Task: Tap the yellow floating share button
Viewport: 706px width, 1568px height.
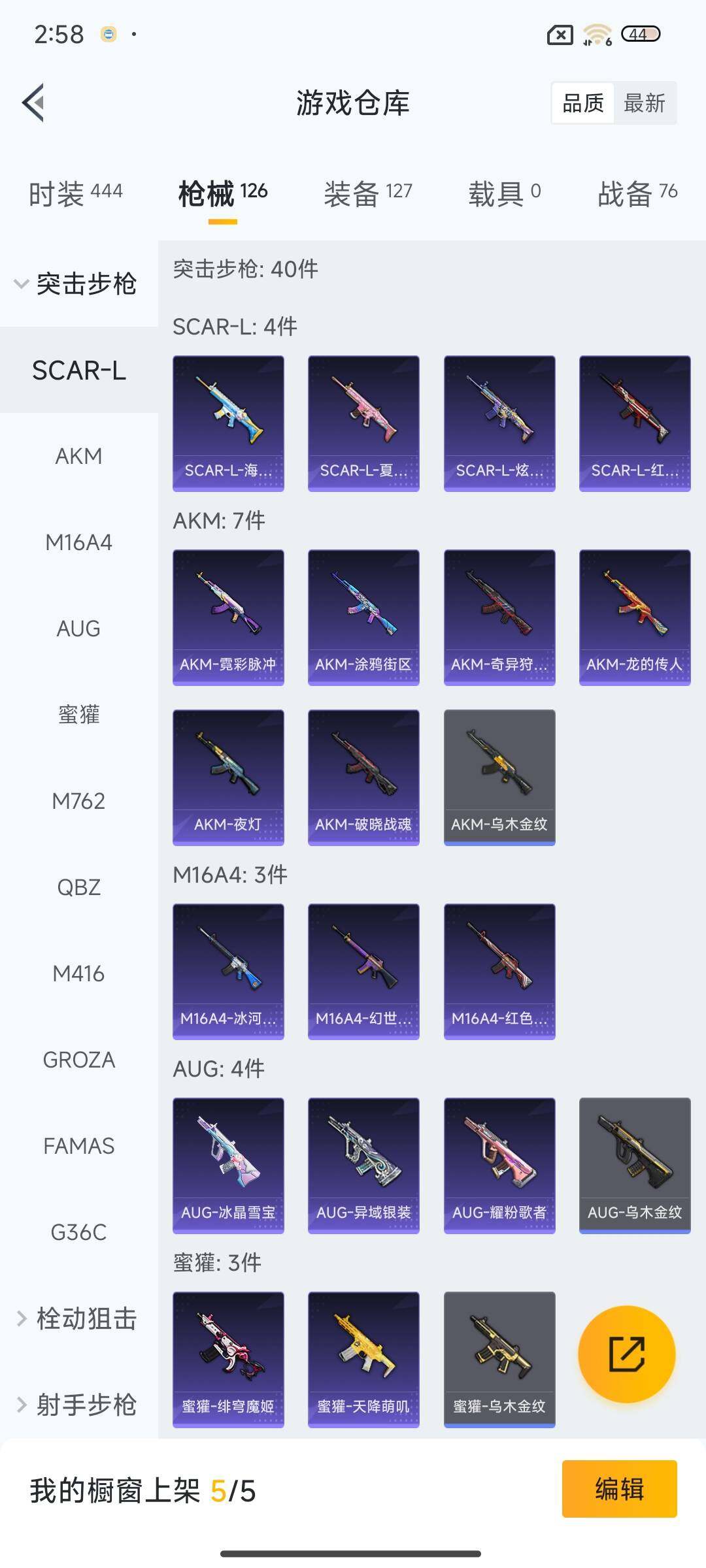Action: [626, 1354]
